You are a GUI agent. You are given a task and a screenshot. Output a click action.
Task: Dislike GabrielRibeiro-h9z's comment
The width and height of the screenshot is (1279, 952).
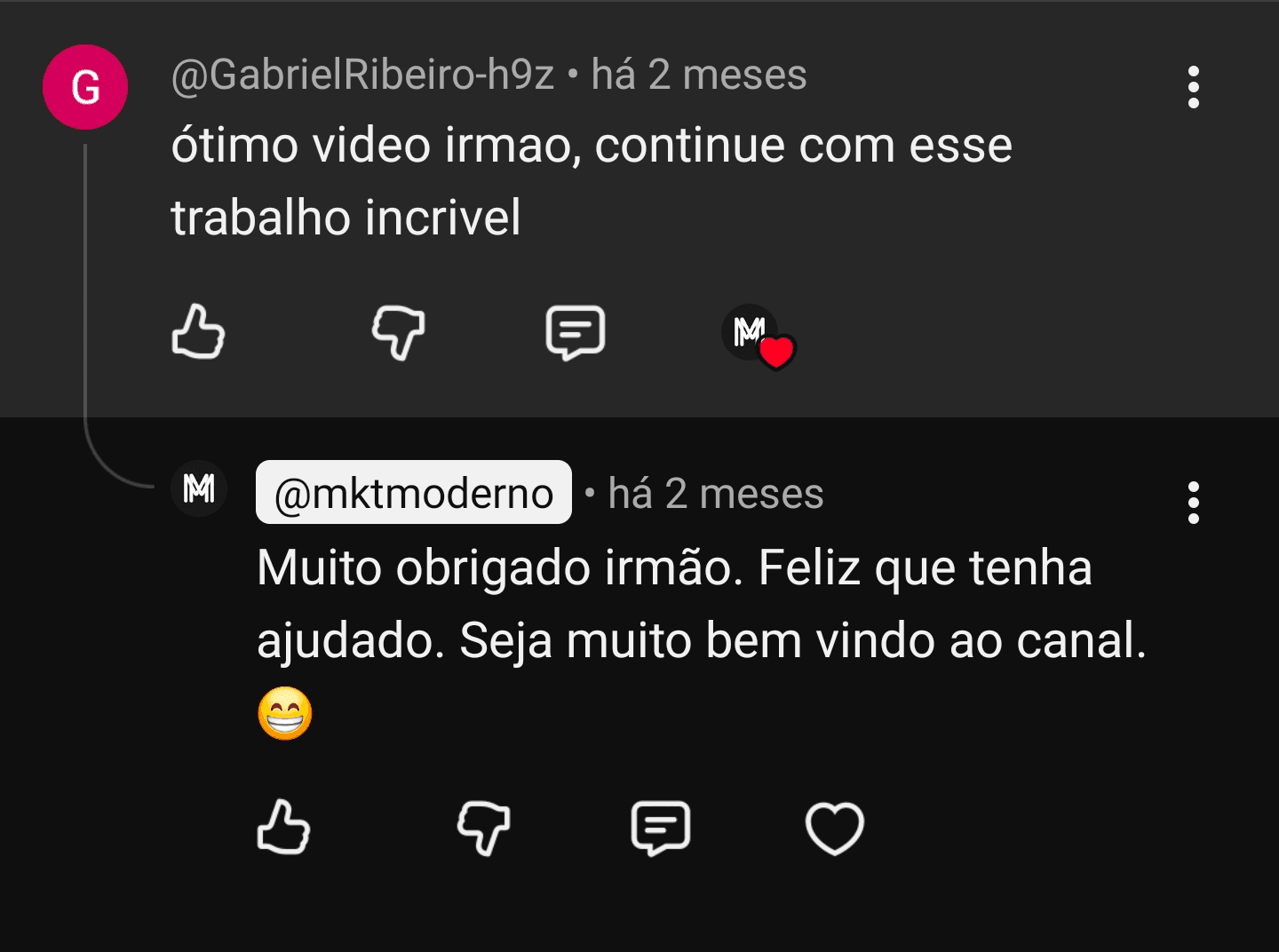tap(398, 332)
